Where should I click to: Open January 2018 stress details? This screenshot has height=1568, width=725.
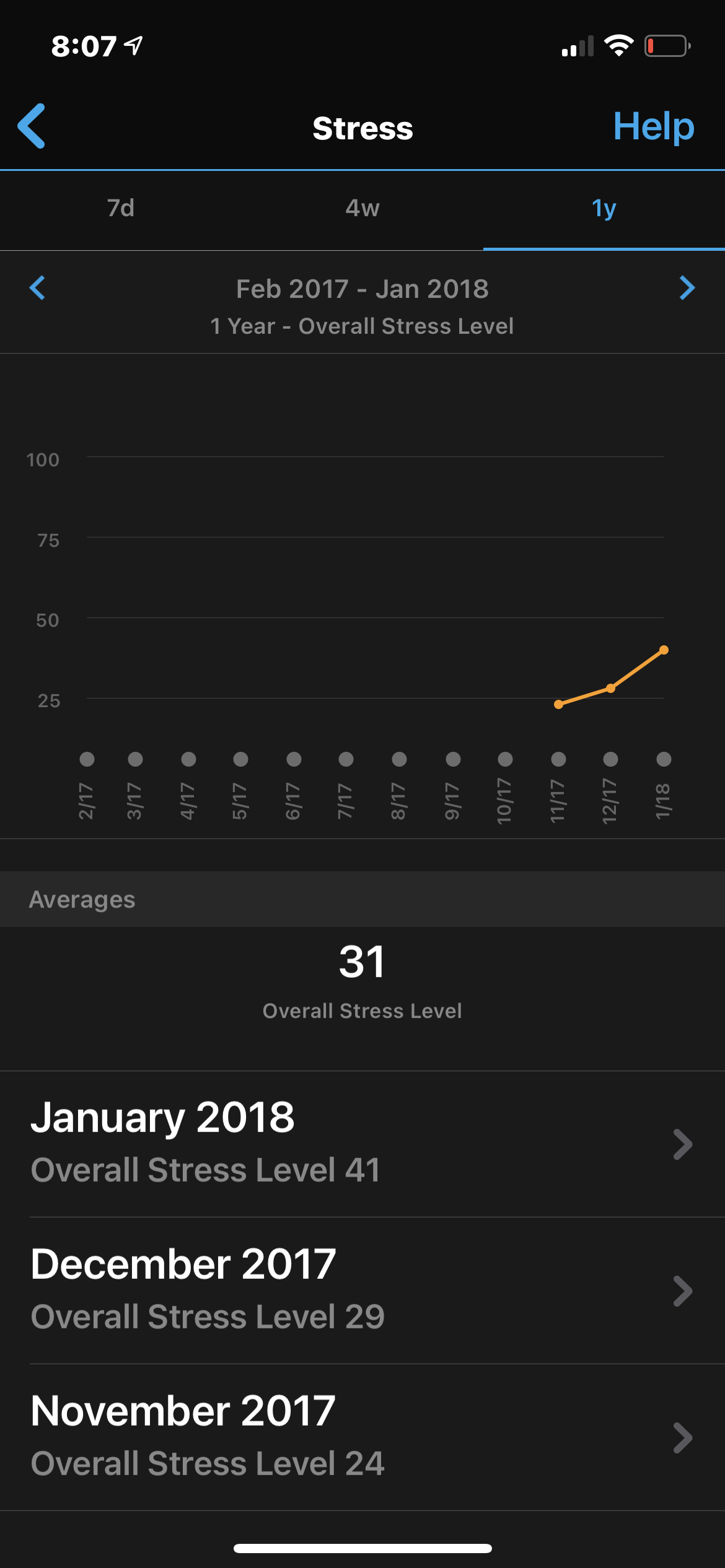point(362,1143)
